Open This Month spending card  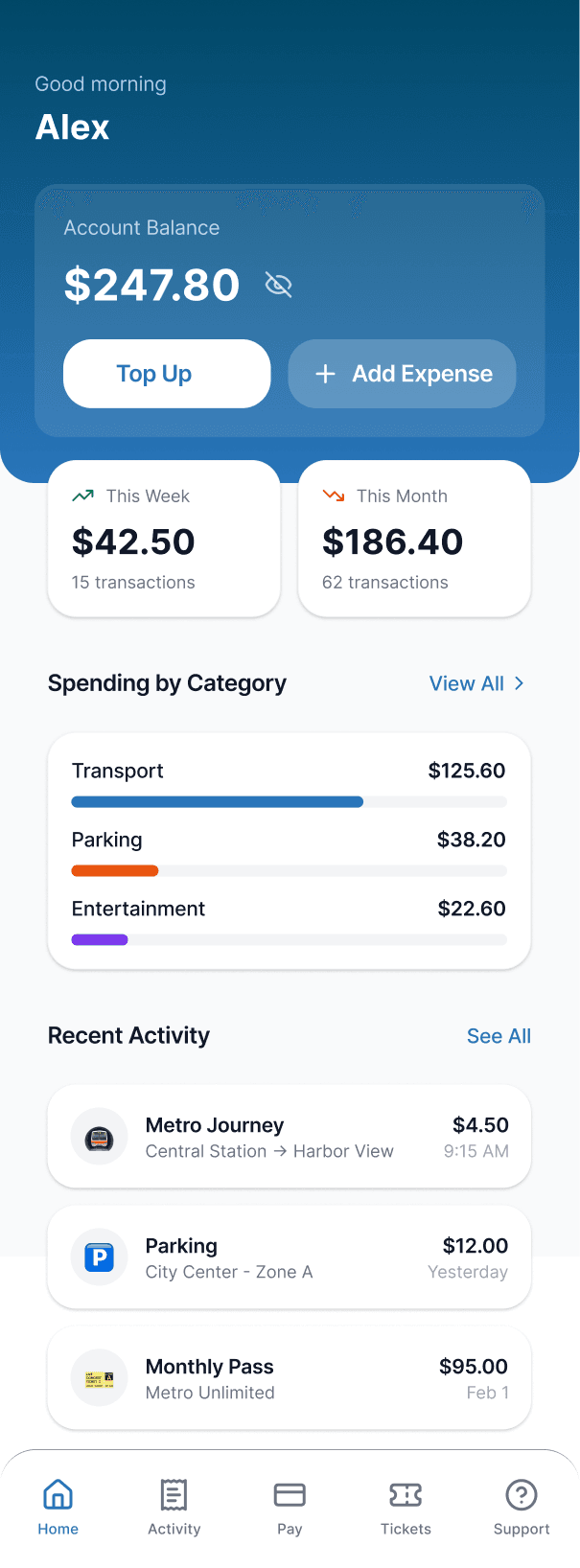[414, 539]
